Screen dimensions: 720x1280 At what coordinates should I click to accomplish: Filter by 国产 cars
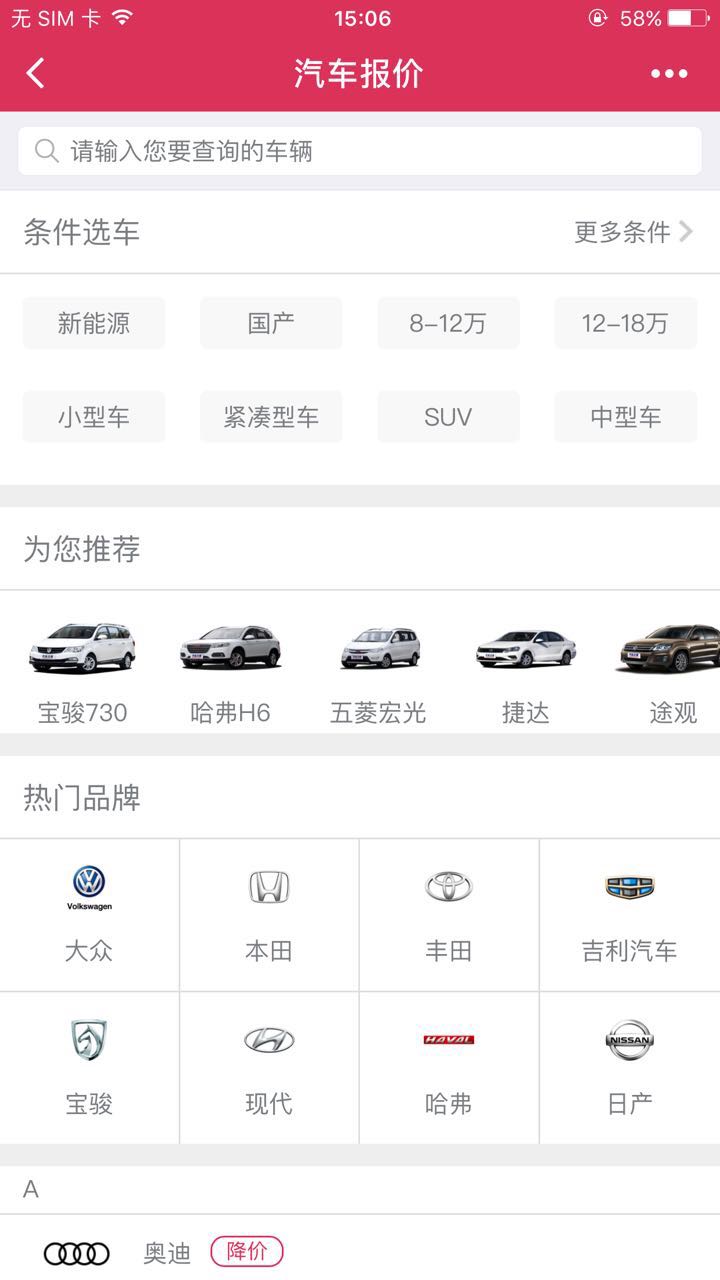coord(271,323)
